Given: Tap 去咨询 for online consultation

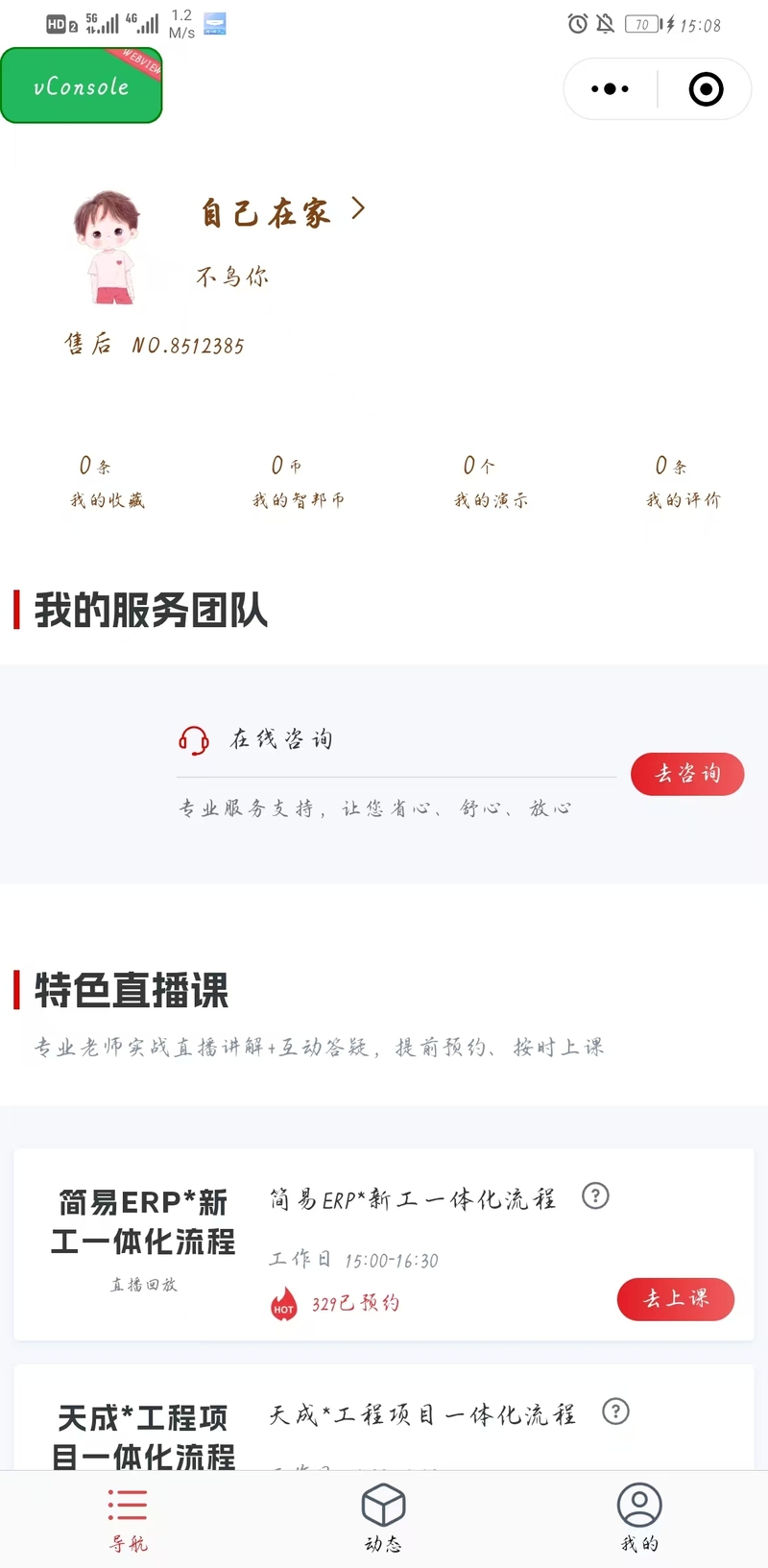Looking at the screenshot, I should (687, 774).
